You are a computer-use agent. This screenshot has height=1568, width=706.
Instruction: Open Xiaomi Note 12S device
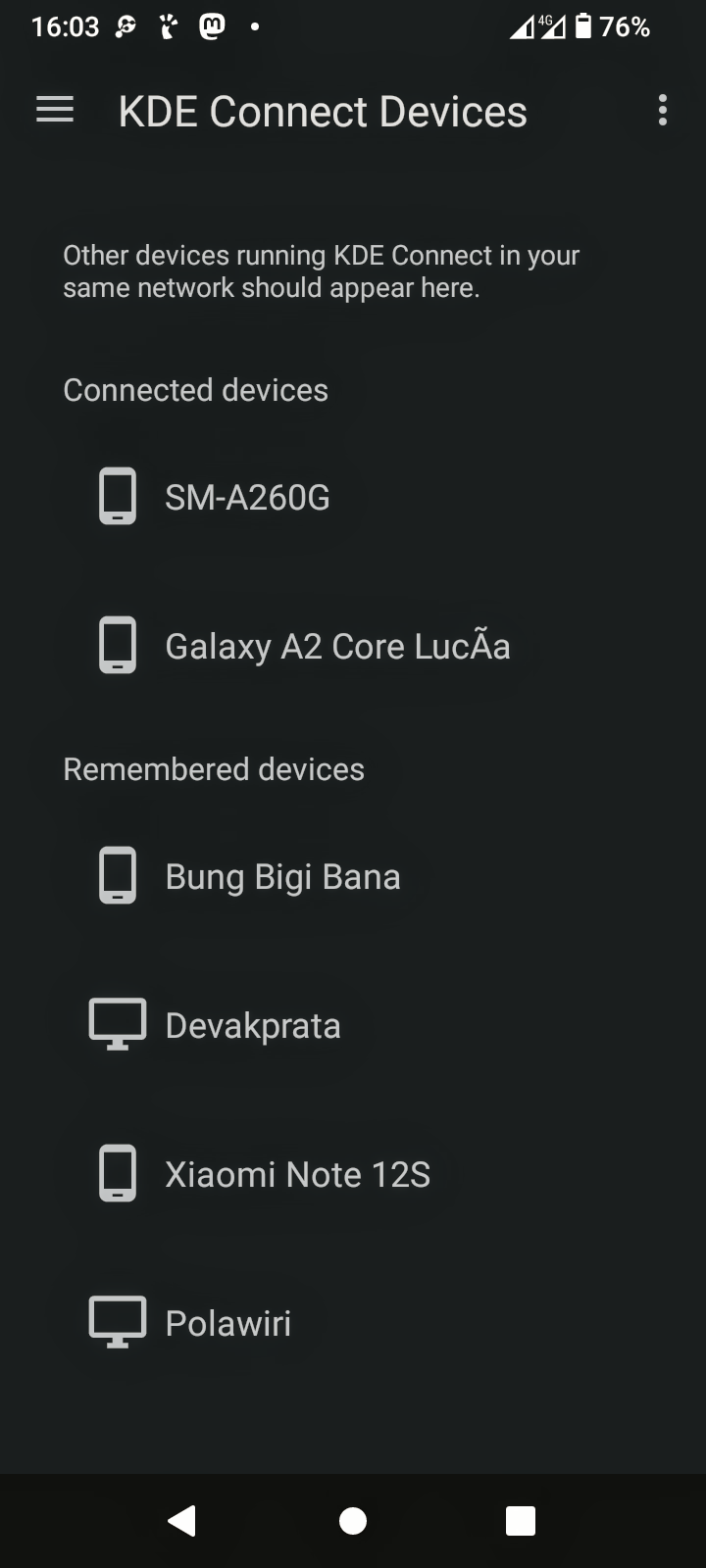[x=297, y=1174]
